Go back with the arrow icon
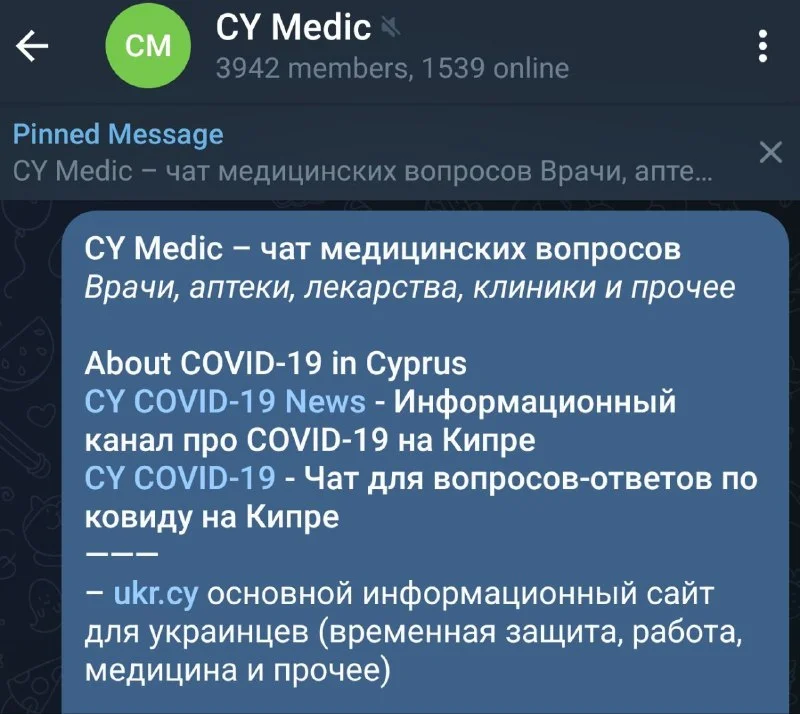The width and height of the screenshot is (800, 714). tap(33, 46)
